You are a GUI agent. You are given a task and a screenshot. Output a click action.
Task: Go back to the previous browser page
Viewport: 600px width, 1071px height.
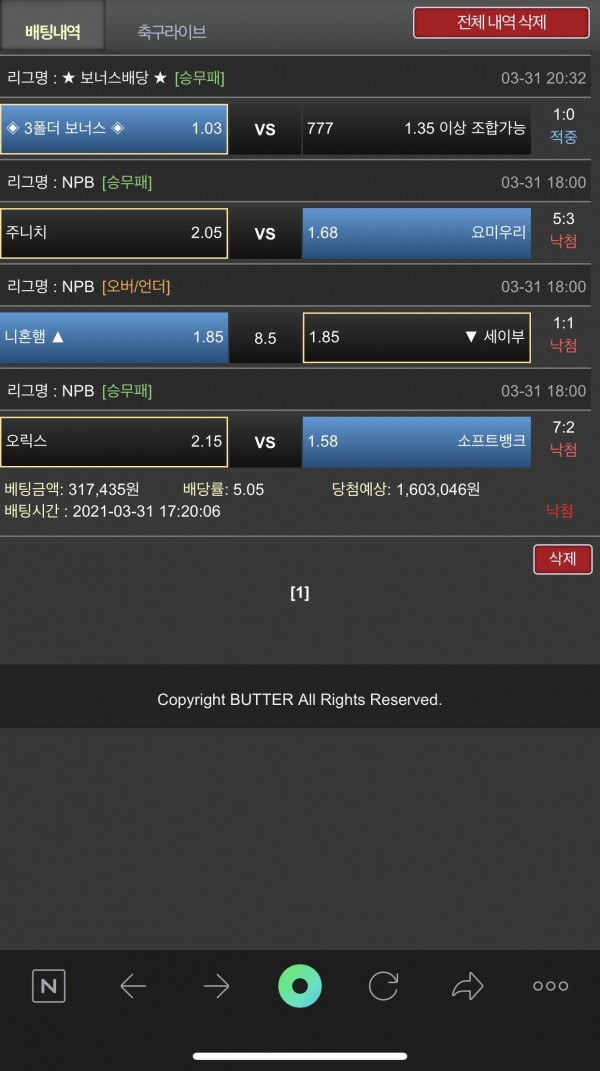tap(133, 987)
